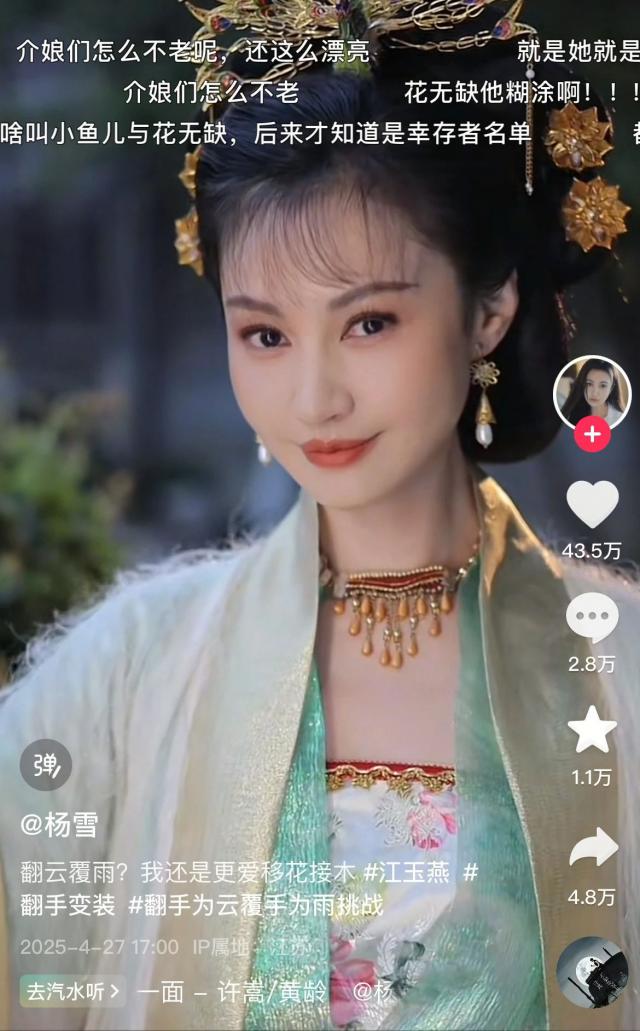Open the spinning music disc

[x=593, y=972]
